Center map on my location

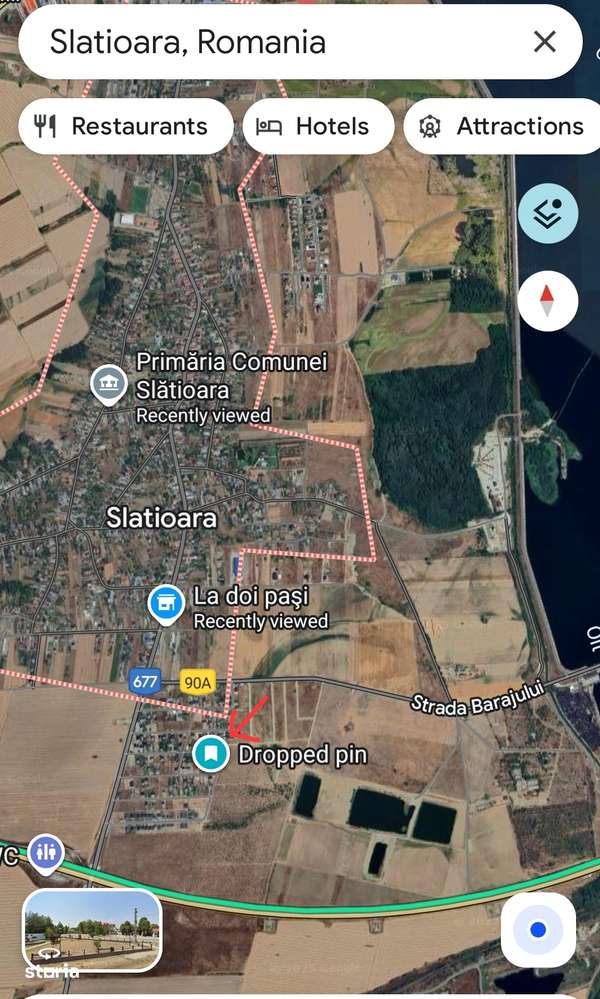tap(538, 930)
